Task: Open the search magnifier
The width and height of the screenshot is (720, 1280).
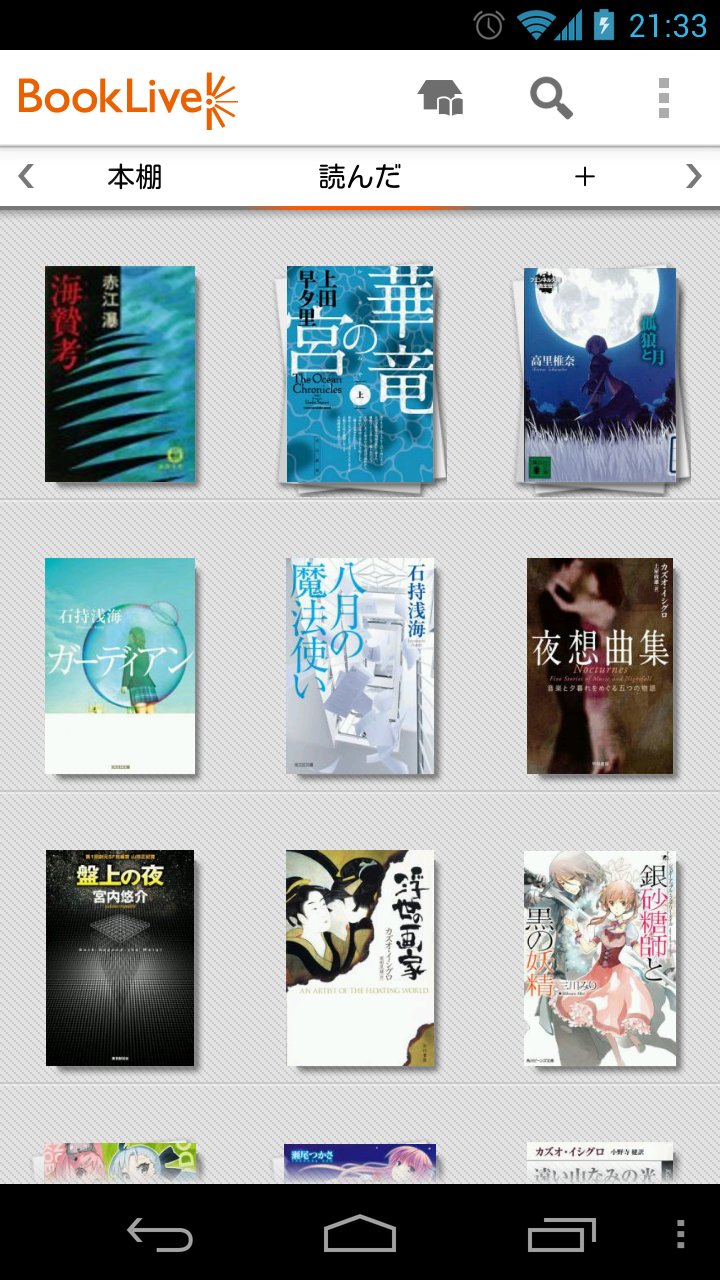Action: 551,98
